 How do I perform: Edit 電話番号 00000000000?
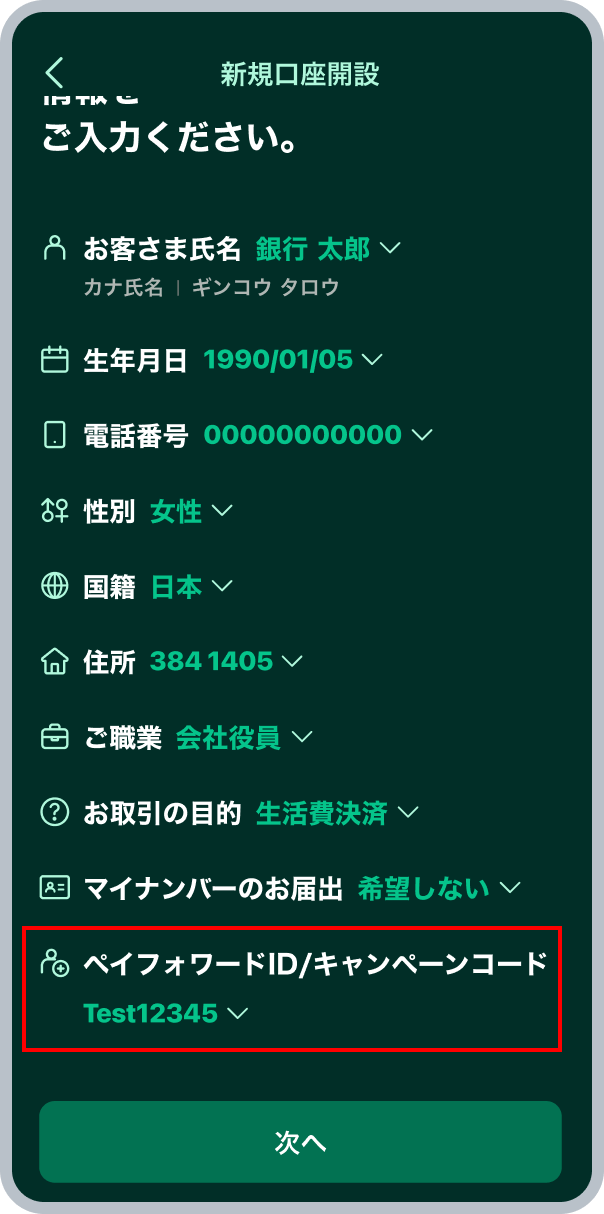pyautogui.click(x=318, y=435)
